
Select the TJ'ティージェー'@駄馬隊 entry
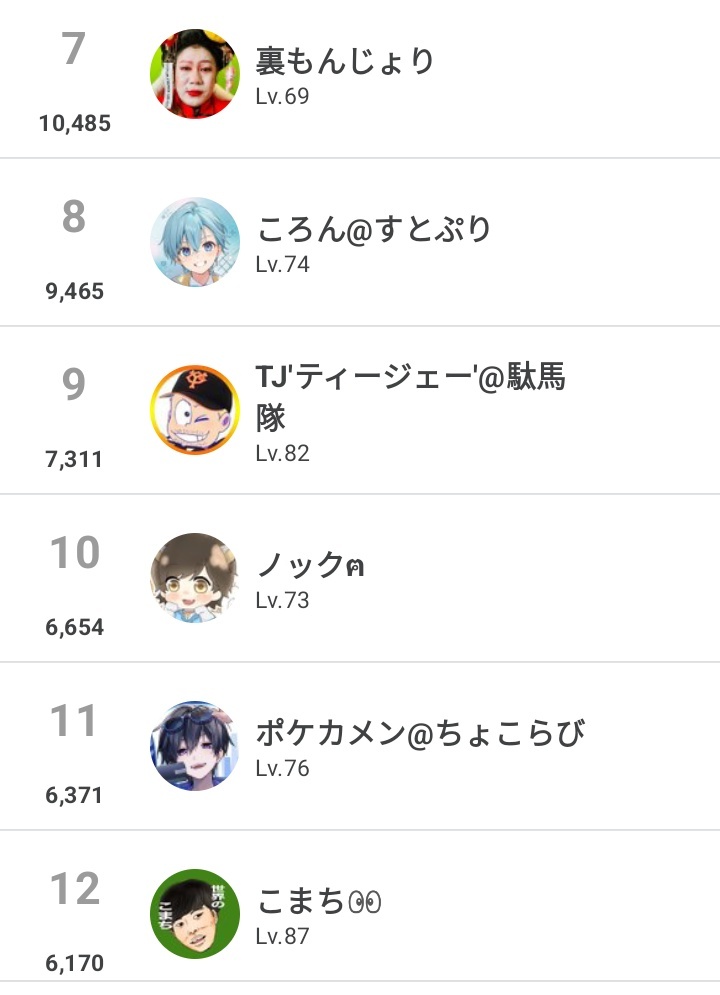(x=360, y=410)
